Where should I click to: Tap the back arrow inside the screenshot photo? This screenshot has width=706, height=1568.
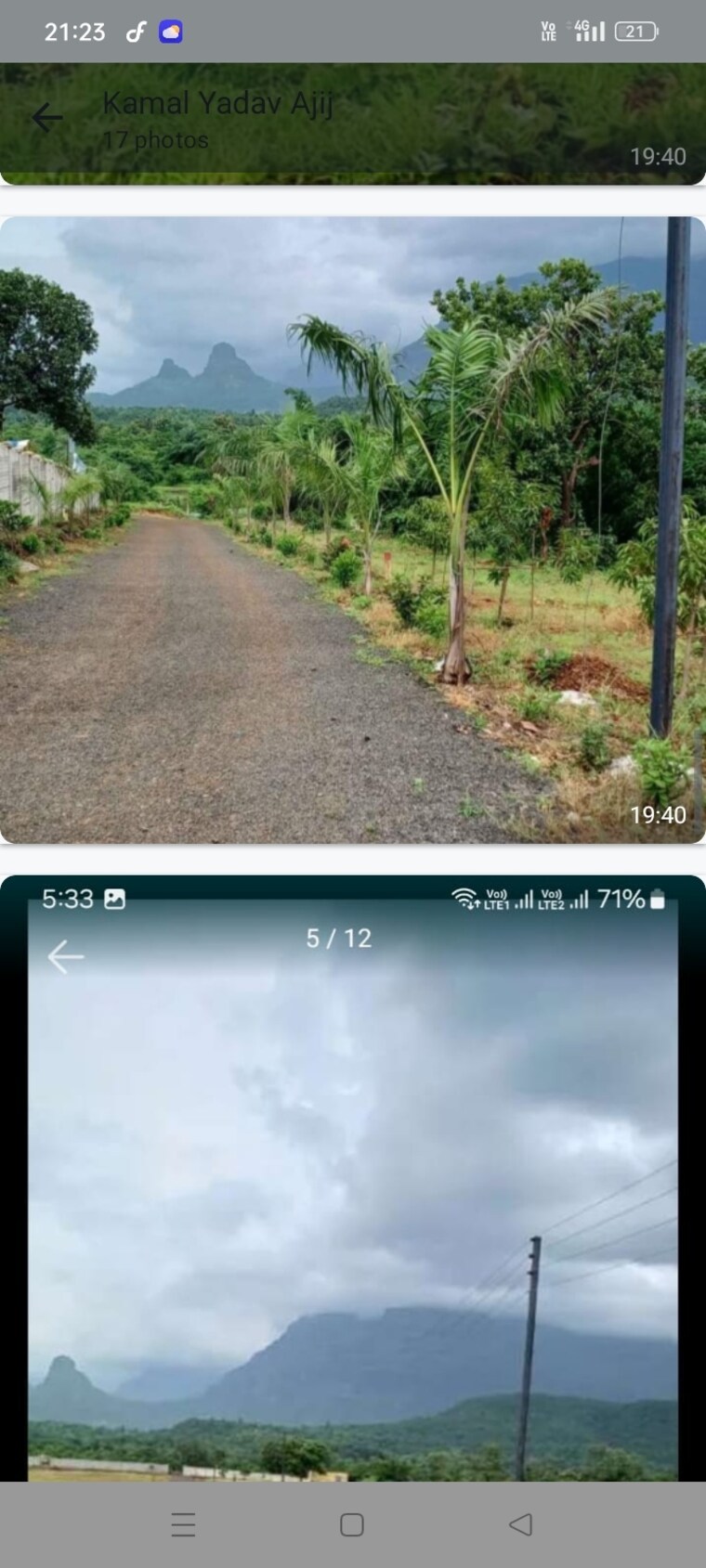click(64, 956)
